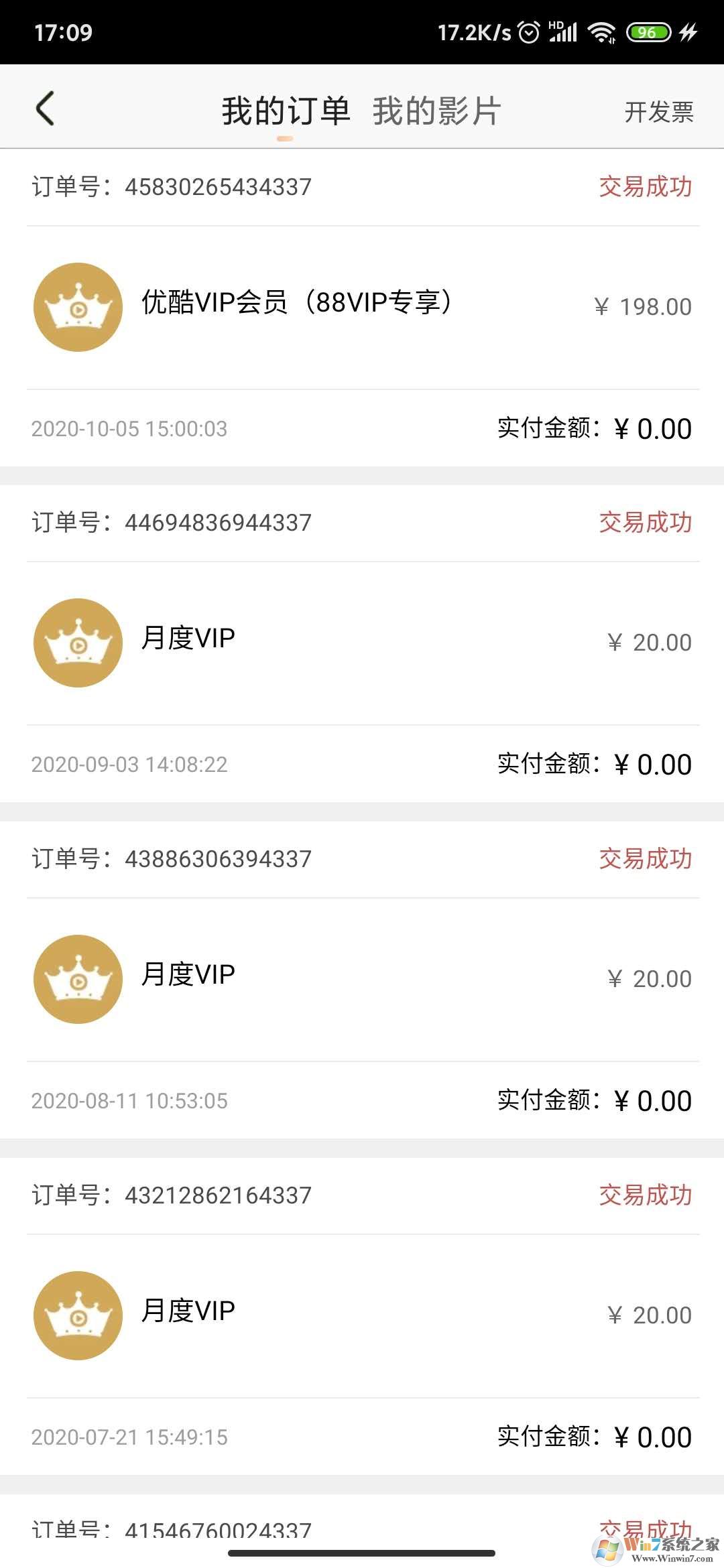This screenshot has width=724, height=1568.
Task: Tap the Wi-Fi icon in the status bar
Action: 601,30
